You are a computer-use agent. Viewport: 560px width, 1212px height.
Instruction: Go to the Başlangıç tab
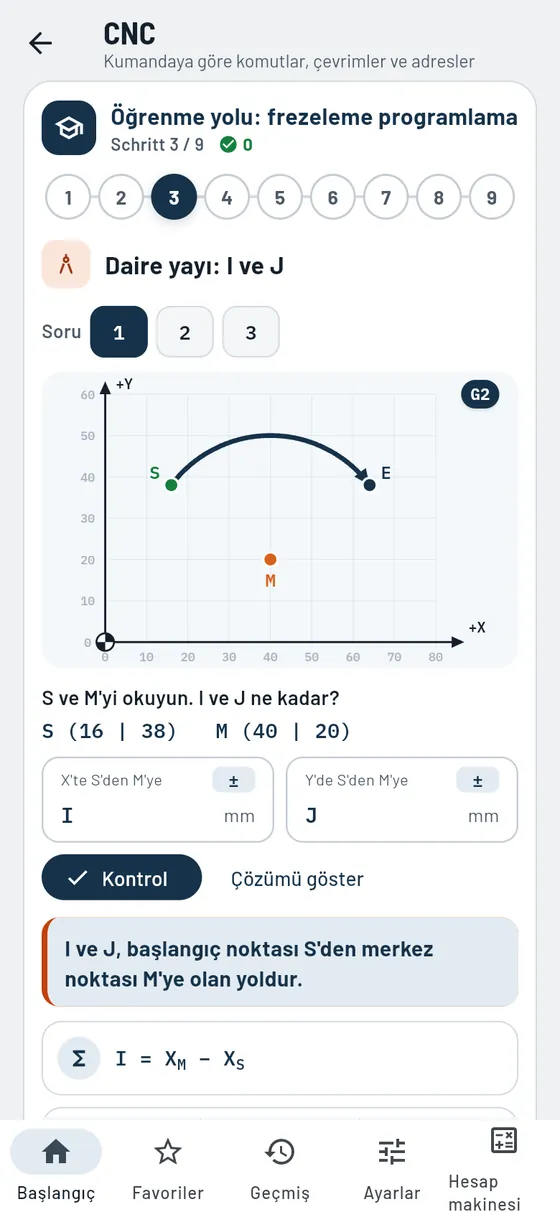pos(56,1166)
